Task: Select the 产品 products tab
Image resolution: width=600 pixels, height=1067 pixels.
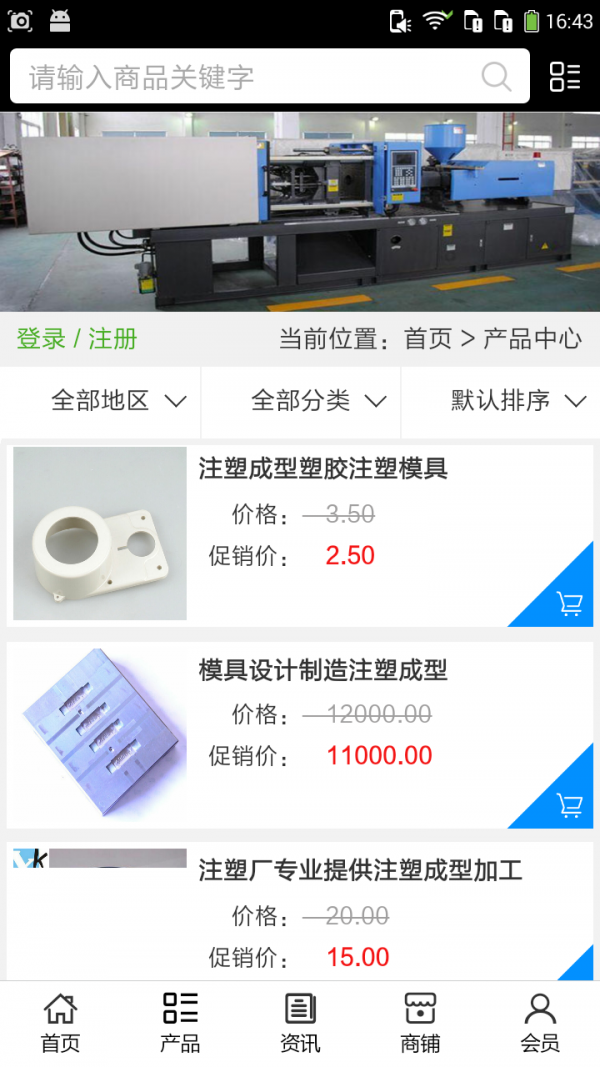Action: (x=180, y=1023)
